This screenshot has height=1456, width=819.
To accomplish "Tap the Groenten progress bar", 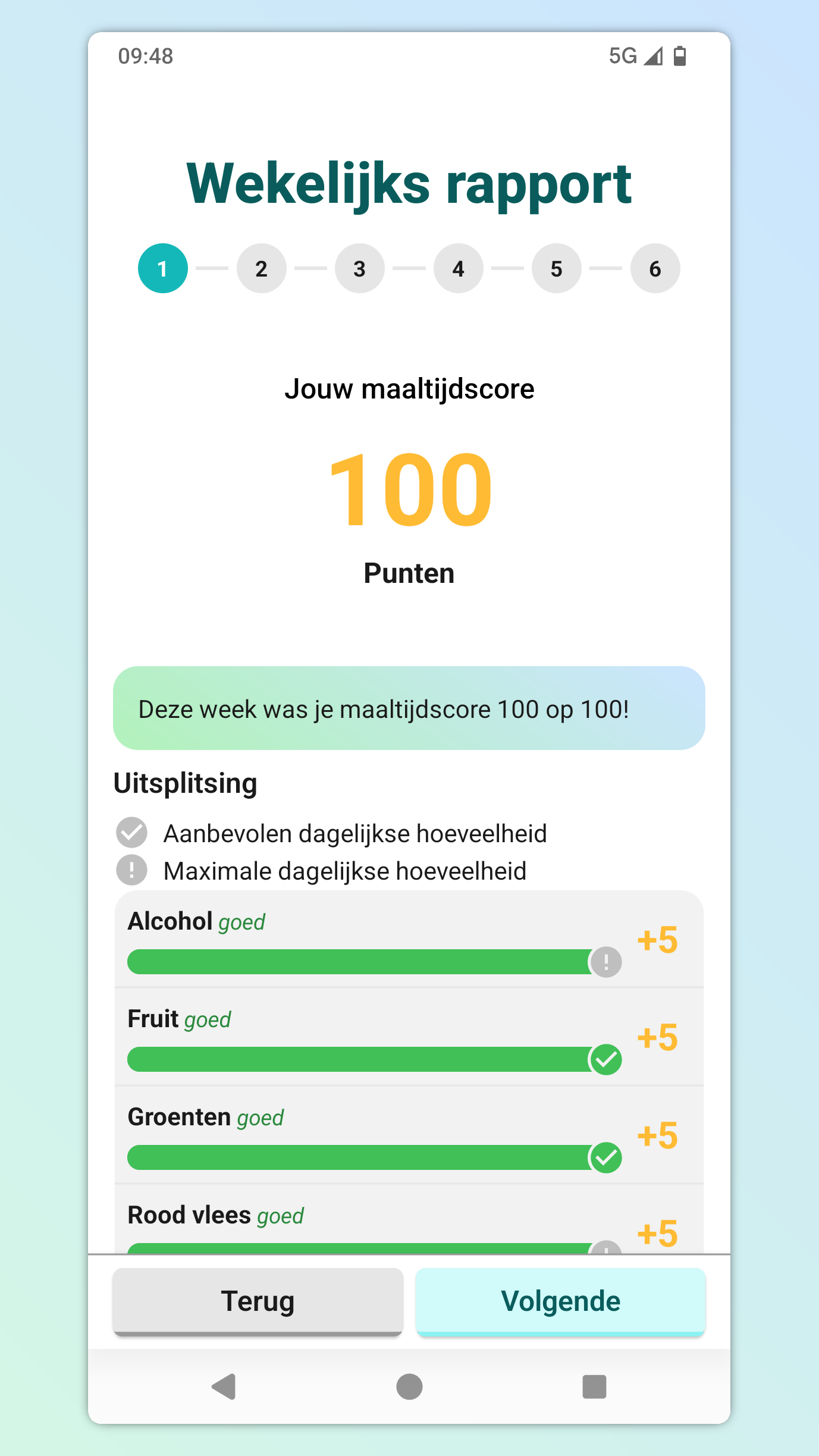I will click(357, 1157).
